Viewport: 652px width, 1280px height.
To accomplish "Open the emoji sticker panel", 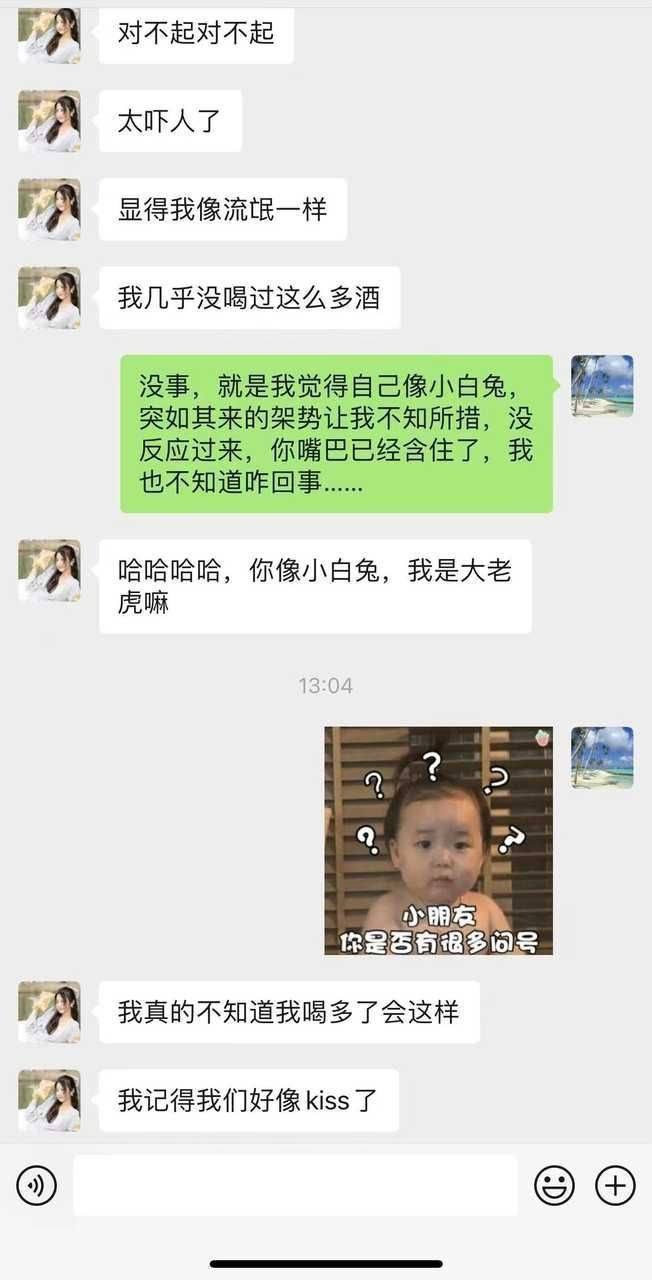I will pos(554,1186).
